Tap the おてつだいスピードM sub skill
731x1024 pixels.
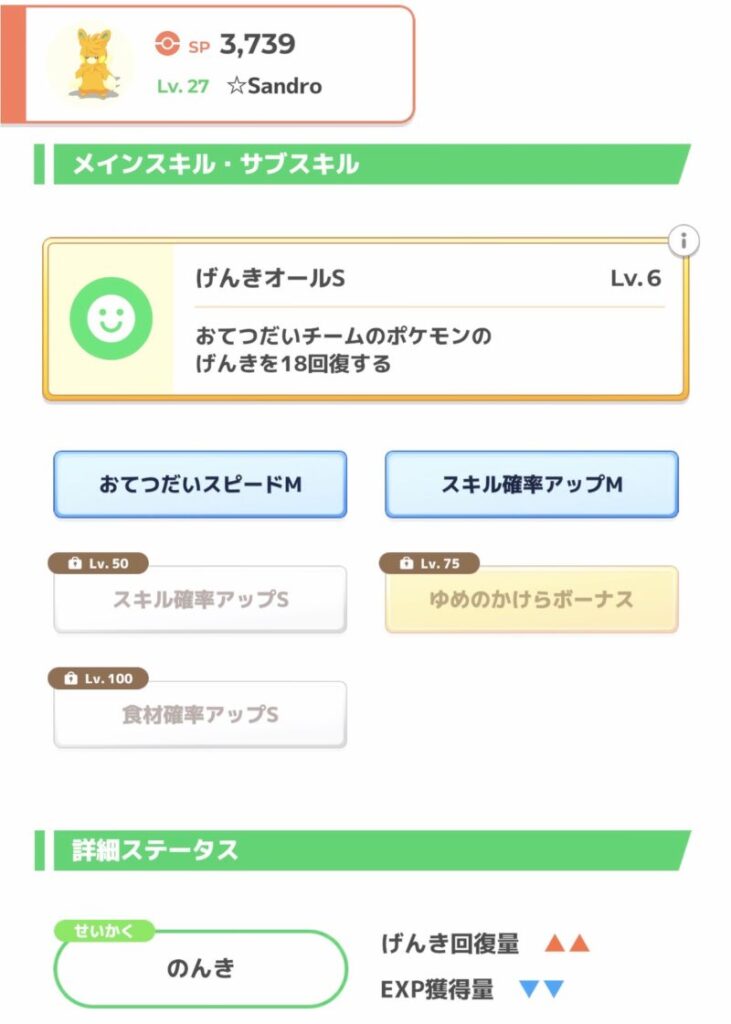click(x=200, y=484)
